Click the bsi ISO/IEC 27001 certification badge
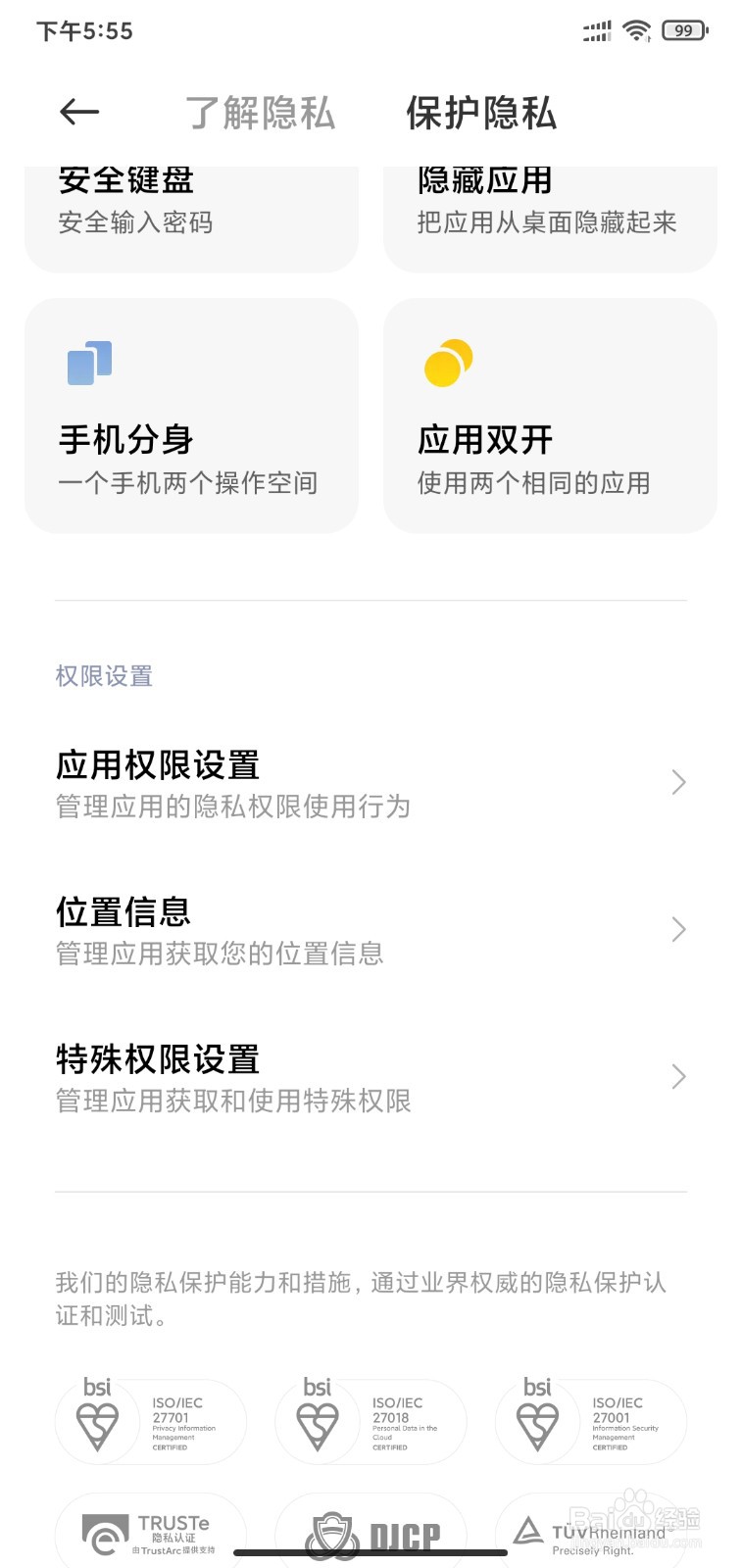The image size is (742, 1568). click(588, 1421)
